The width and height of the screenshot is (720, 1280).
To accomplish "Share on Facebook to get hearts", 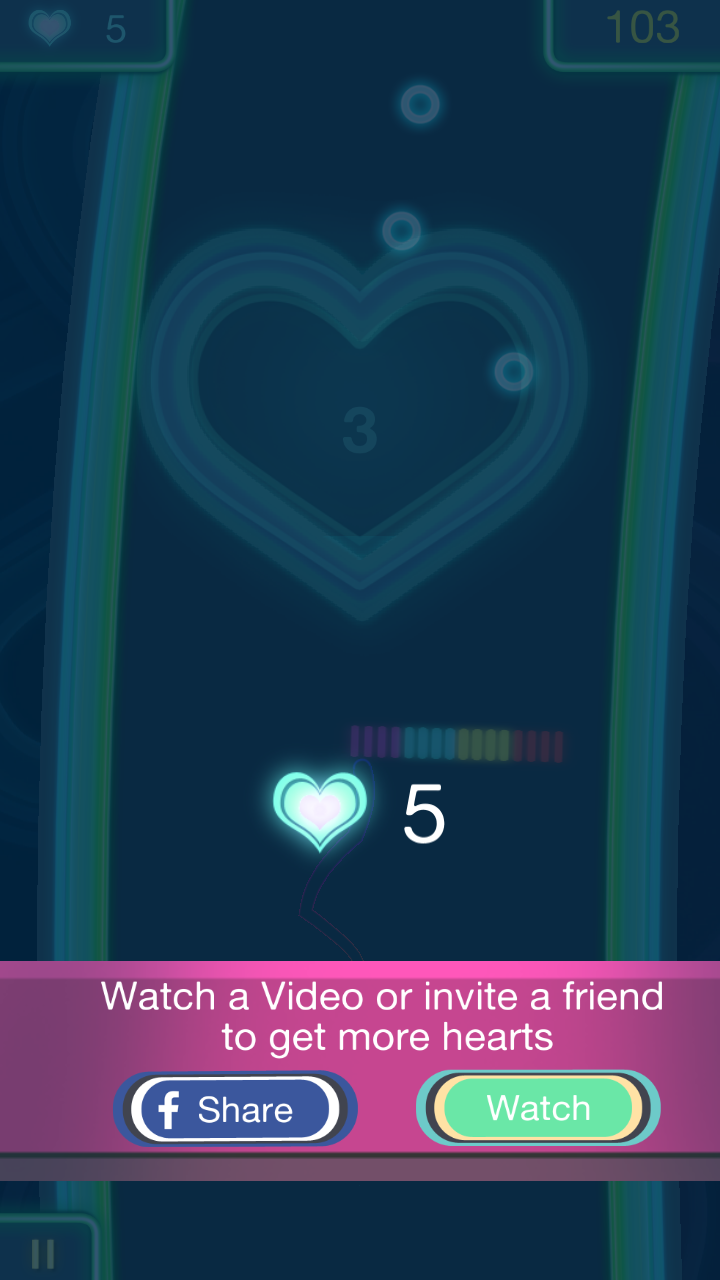I will [236, 1109].
